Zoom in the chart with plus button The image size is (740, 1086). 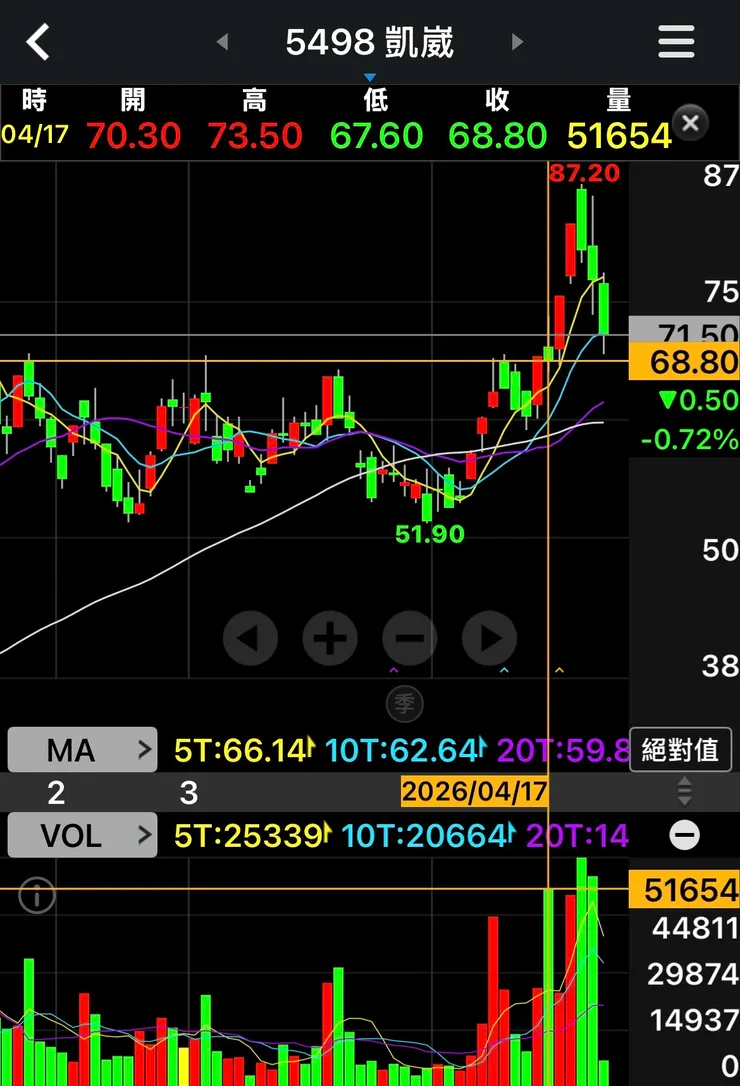330,637
